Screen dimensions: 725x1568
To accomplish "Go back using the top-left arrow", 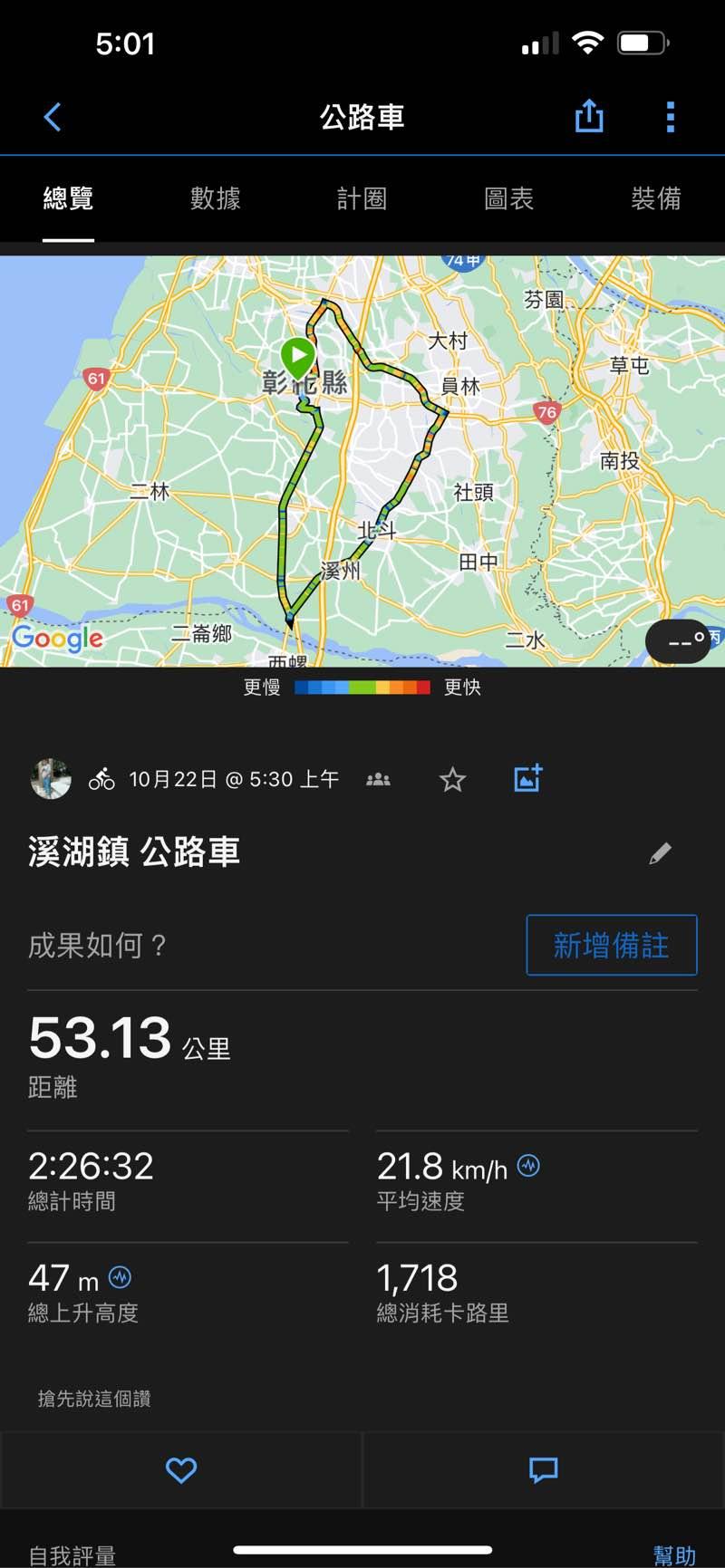I will pyautogui.click(x=53, y=117).
